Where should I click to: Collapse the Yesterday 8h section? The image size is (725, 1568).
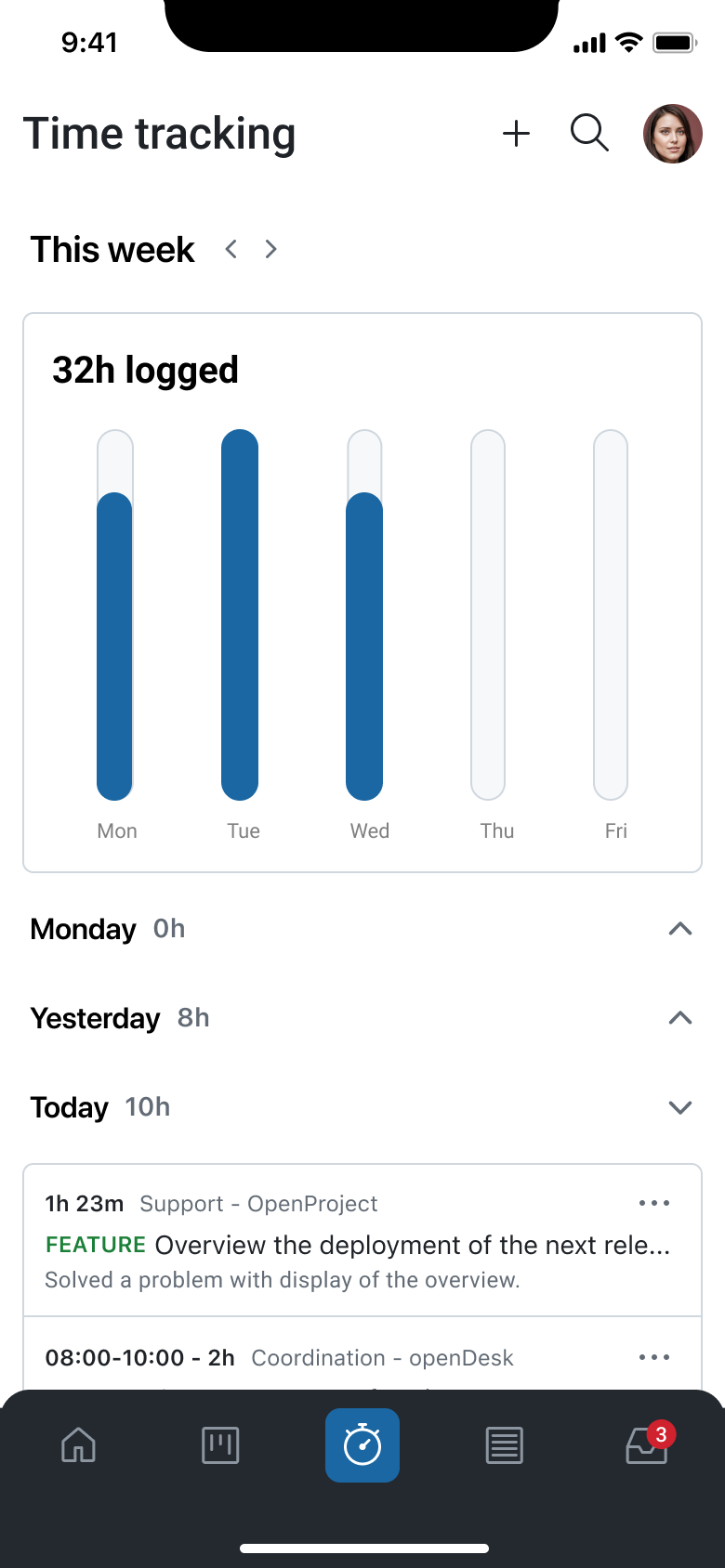[x=680, y=1018]
